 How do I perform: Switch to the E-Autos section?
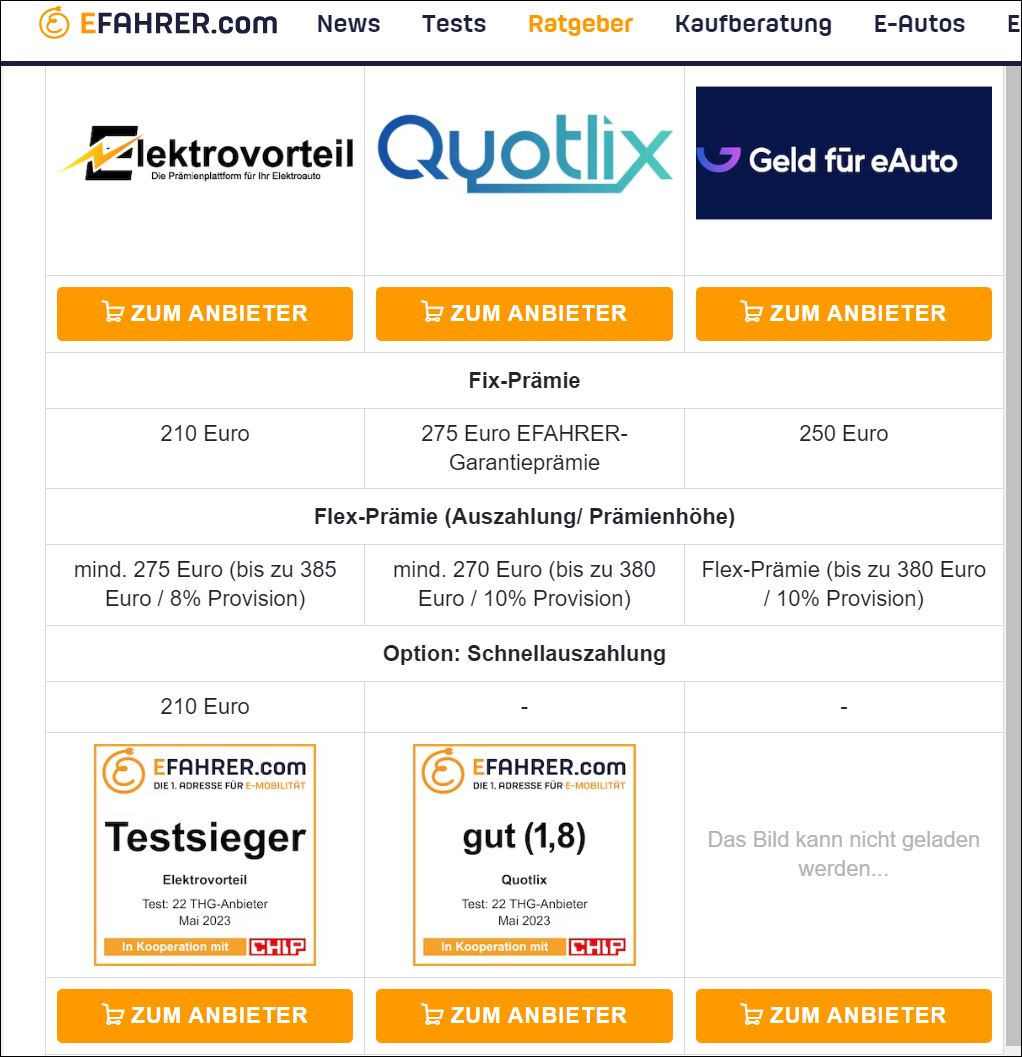pyautogui.click(x=919, y=24)
